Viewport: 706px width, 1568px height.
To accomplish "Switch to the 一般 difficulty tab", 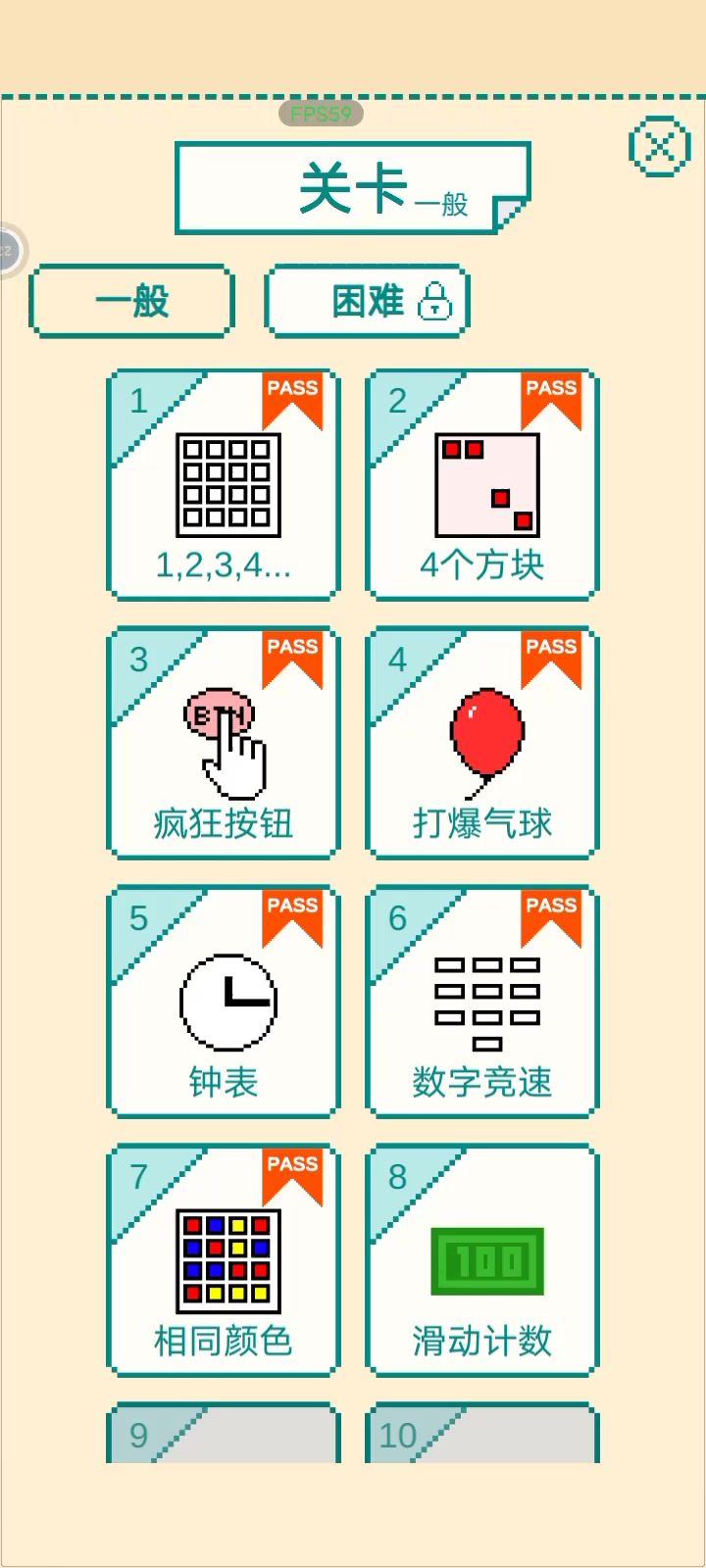I will [132, 301].
